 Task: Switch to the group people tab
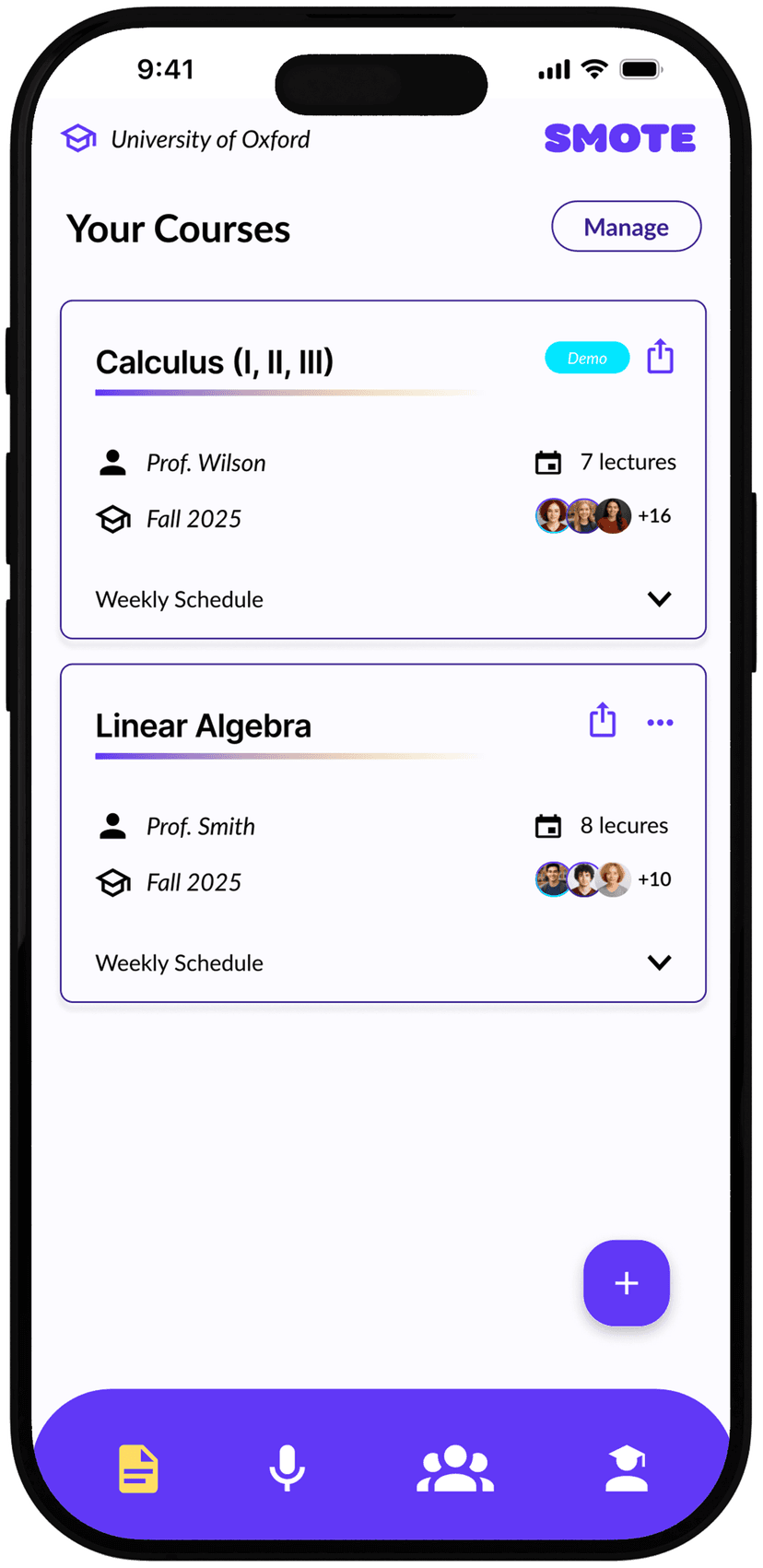point(455,1468)
